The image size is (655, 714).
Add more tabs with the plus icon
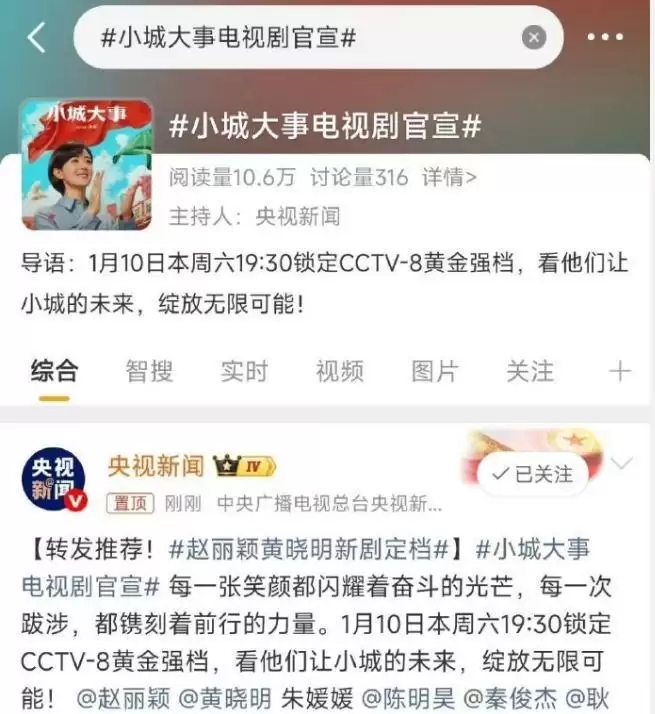point(620,371)
